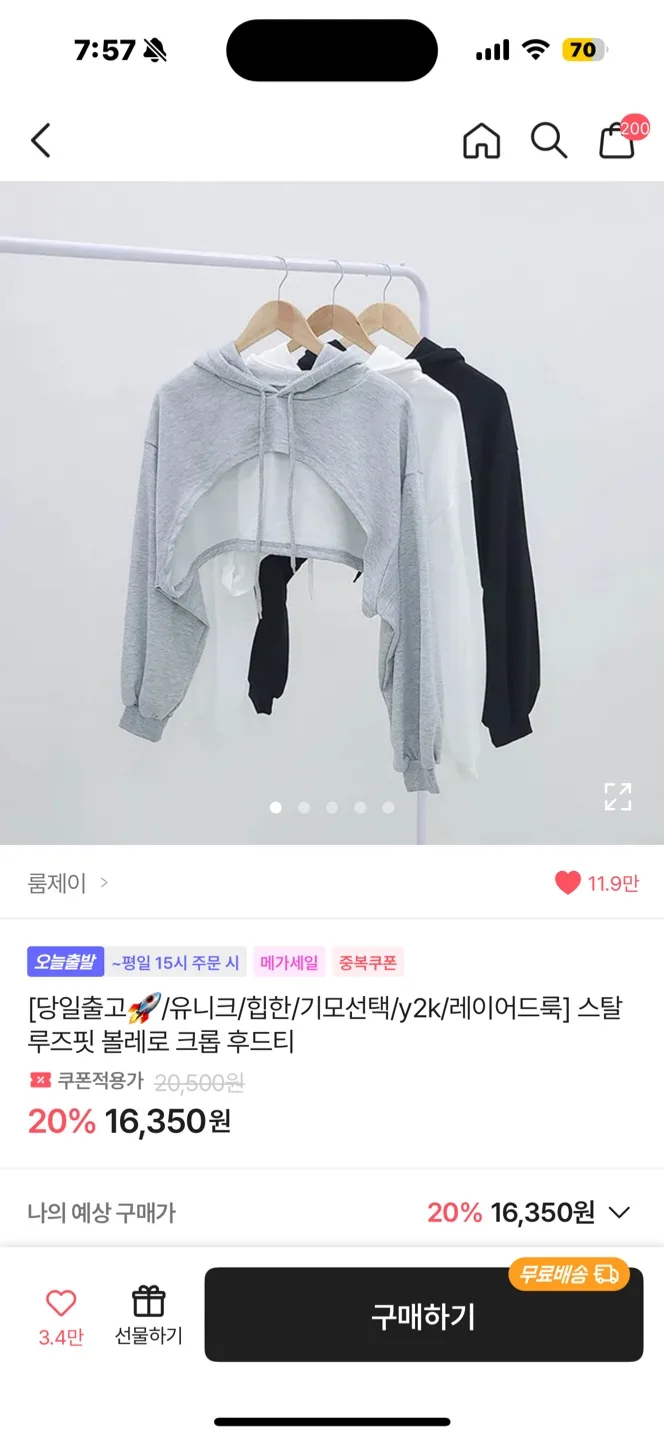
Task: Expand 나의 예상 구매가 details
Action: [620, 1213]
